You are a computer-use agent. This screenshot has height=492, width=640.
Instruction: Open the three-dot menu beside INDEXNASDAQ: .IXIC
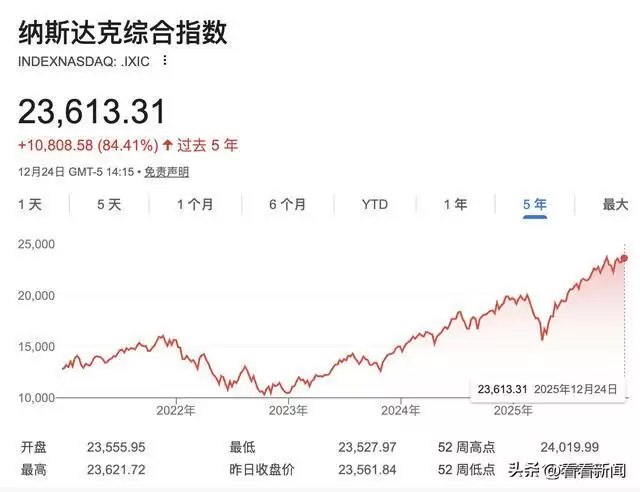point(165,61)
